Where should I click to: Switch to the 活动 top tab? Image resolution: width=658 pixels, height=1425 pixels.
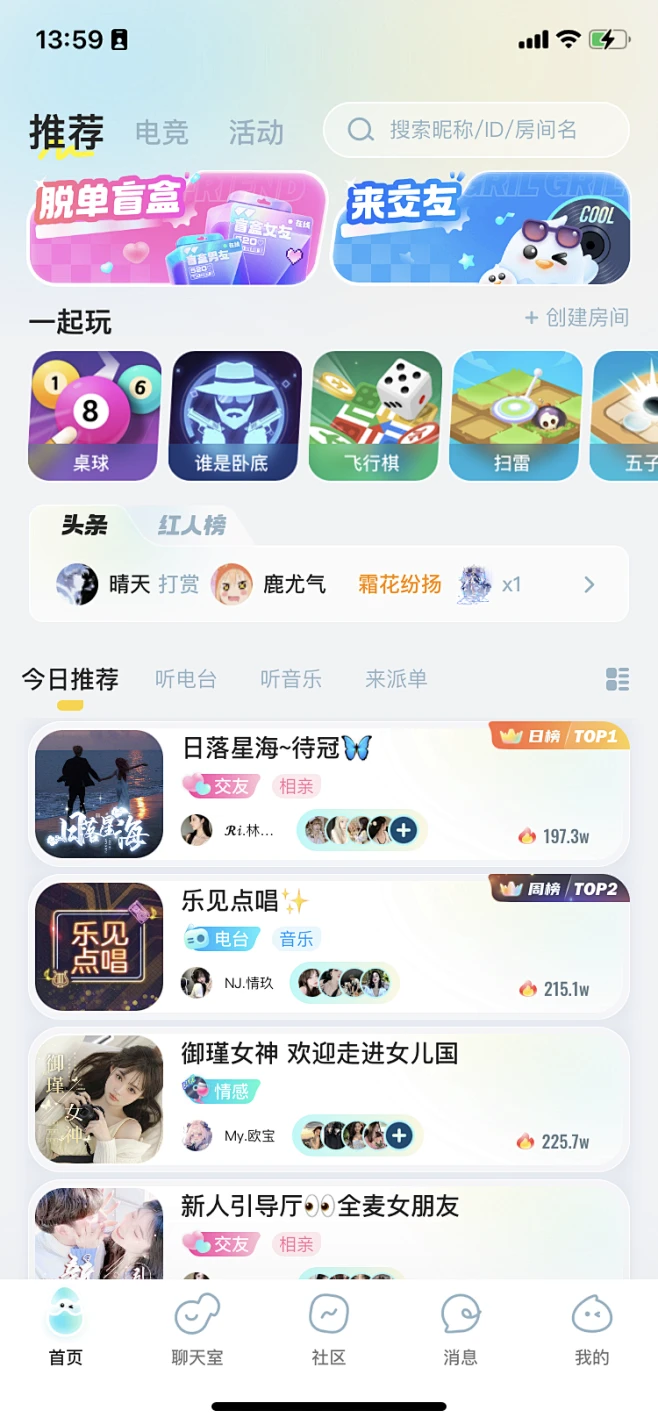[x=256, y=132]
